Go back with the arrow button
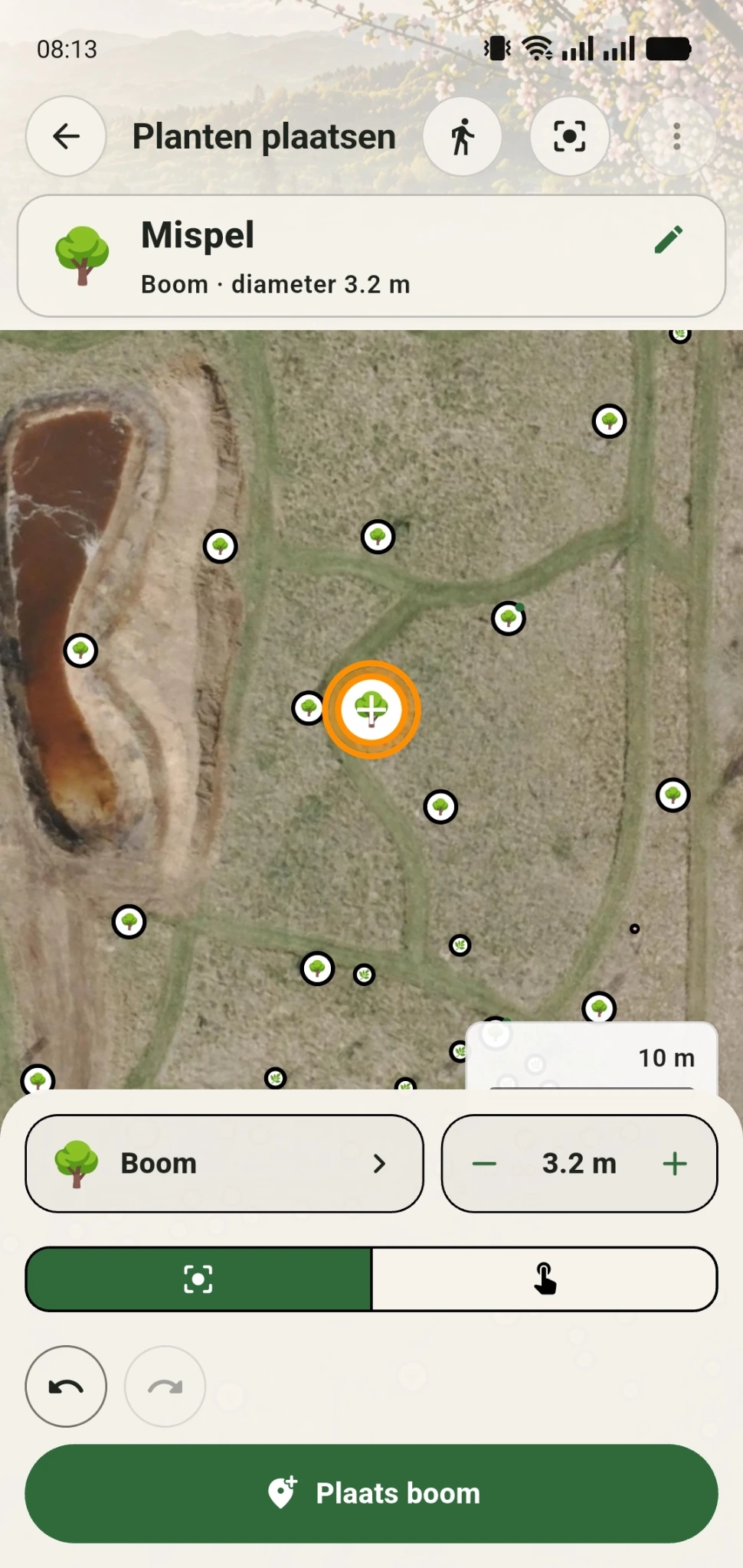Viewport: 743px width, 1568px height. point(66,136)
